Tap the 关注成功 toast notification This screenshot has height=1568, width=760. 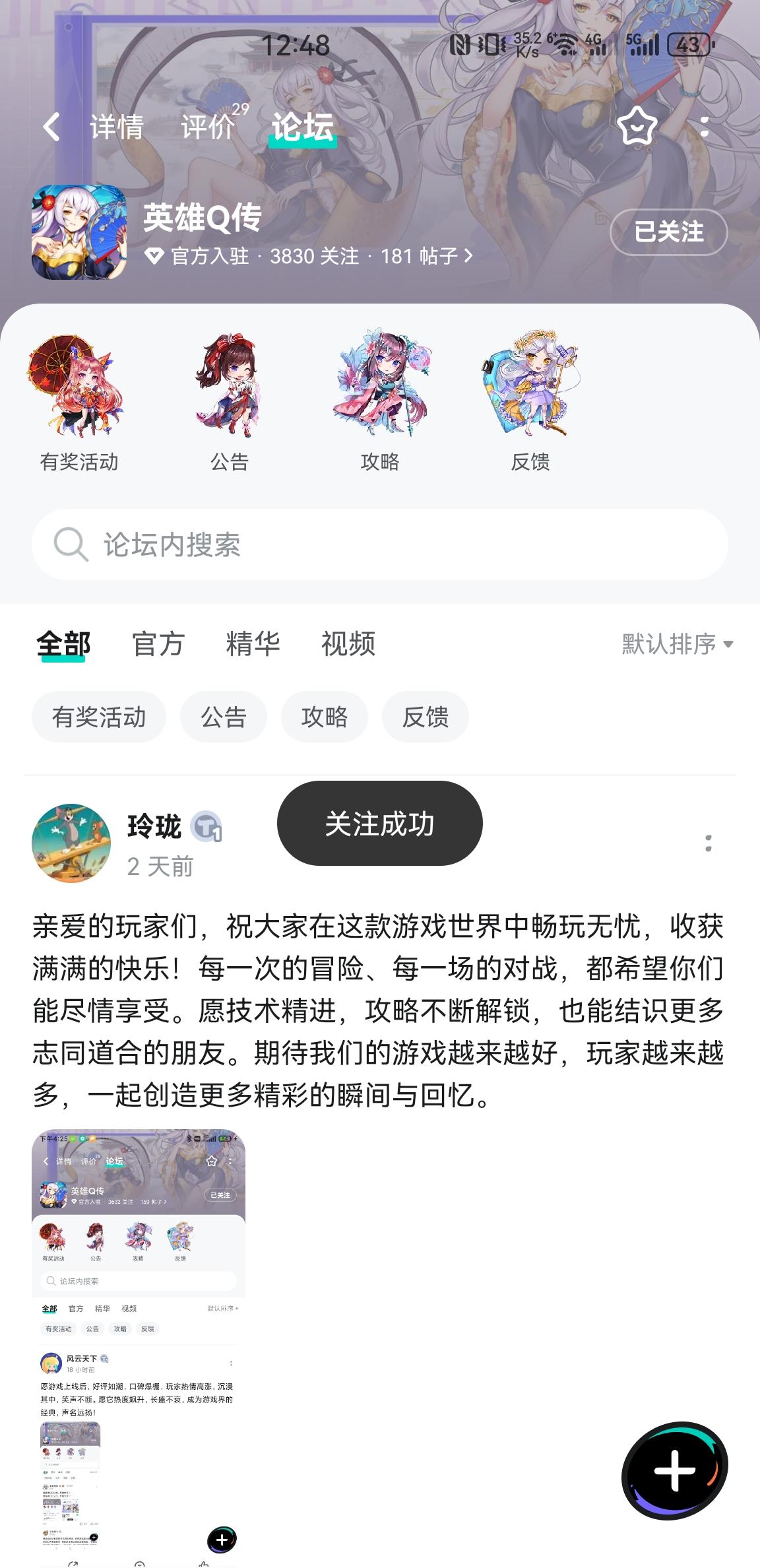[380, 823]
